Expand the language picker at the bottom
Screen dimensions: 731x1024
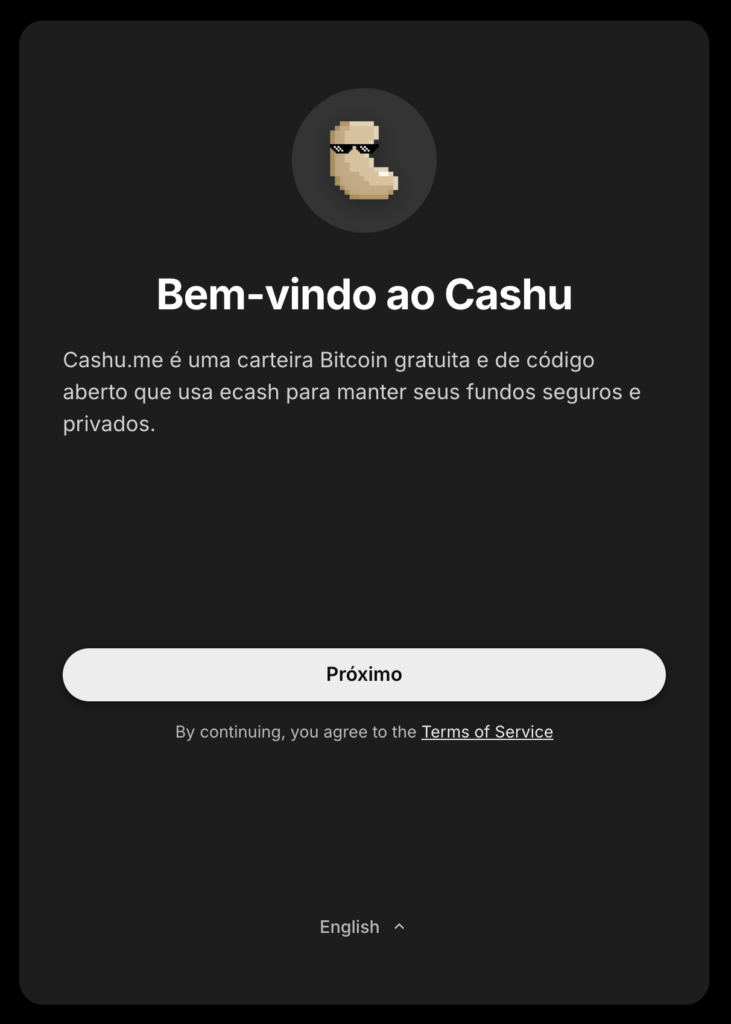pyautogui.click(x=364, y=927)
